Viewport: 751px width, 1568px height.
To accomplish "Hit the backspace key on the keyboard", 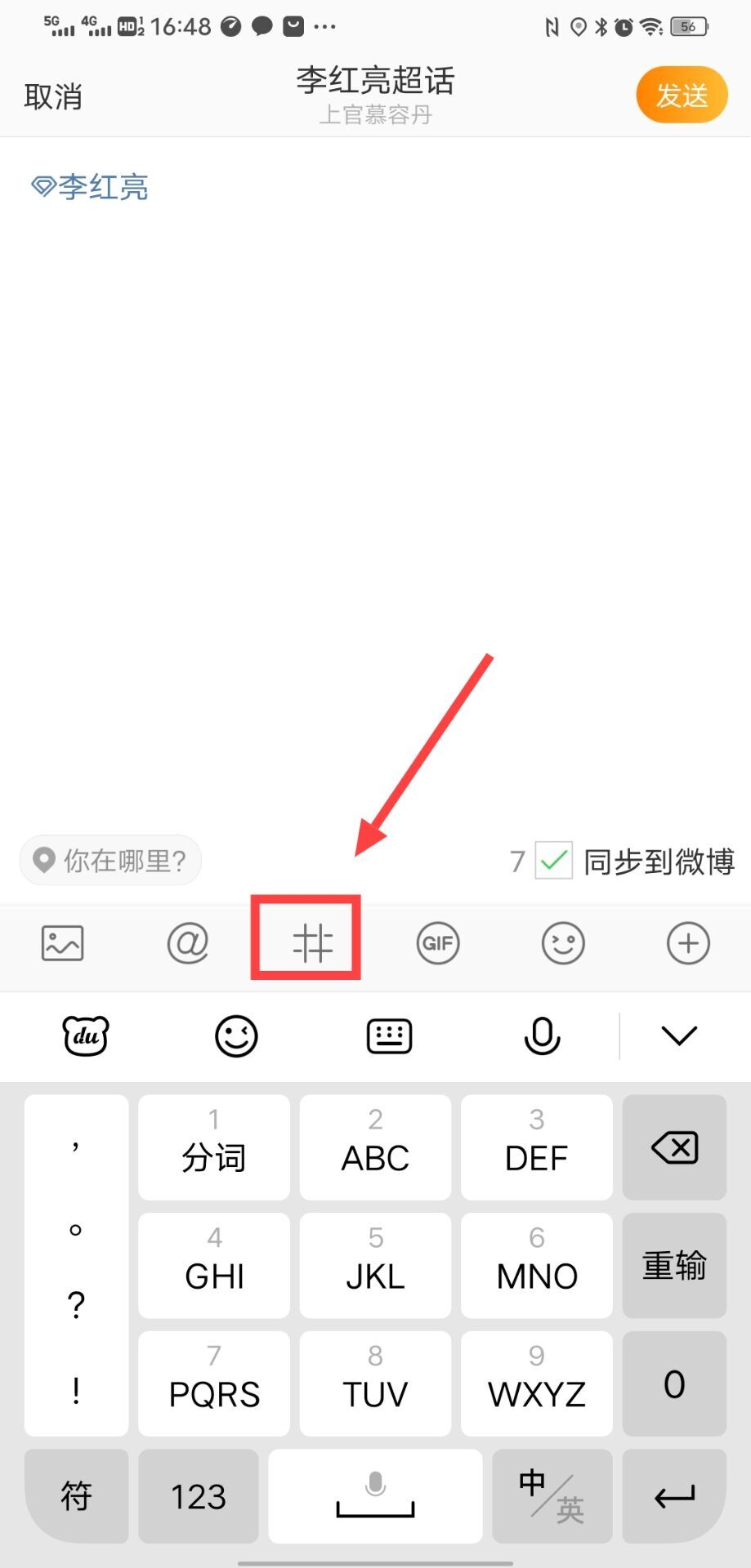I will 674,1147.
